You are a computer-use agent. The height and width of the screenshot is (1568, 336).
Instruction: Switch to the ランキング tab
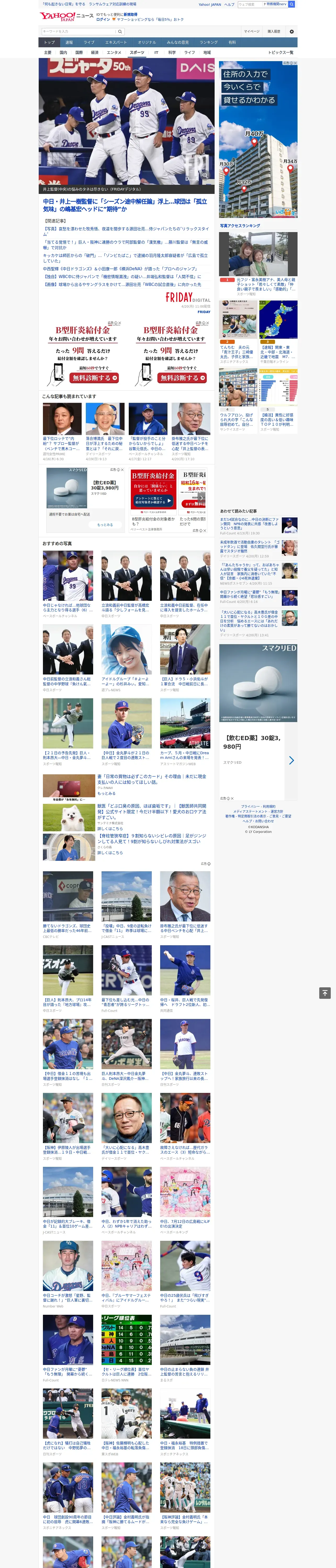209,43
